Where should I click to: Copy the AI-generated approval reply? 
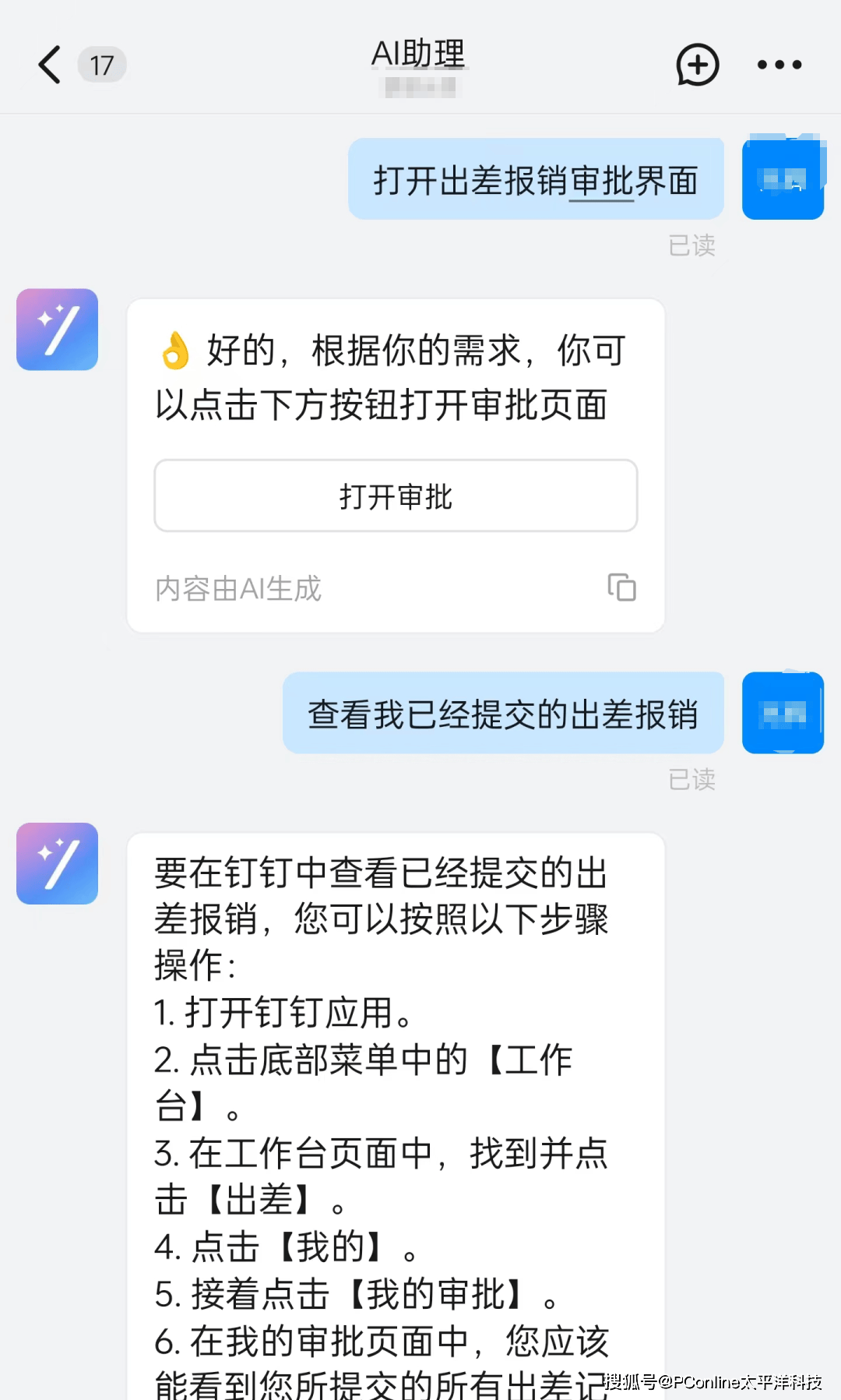[x=621, y=587]
